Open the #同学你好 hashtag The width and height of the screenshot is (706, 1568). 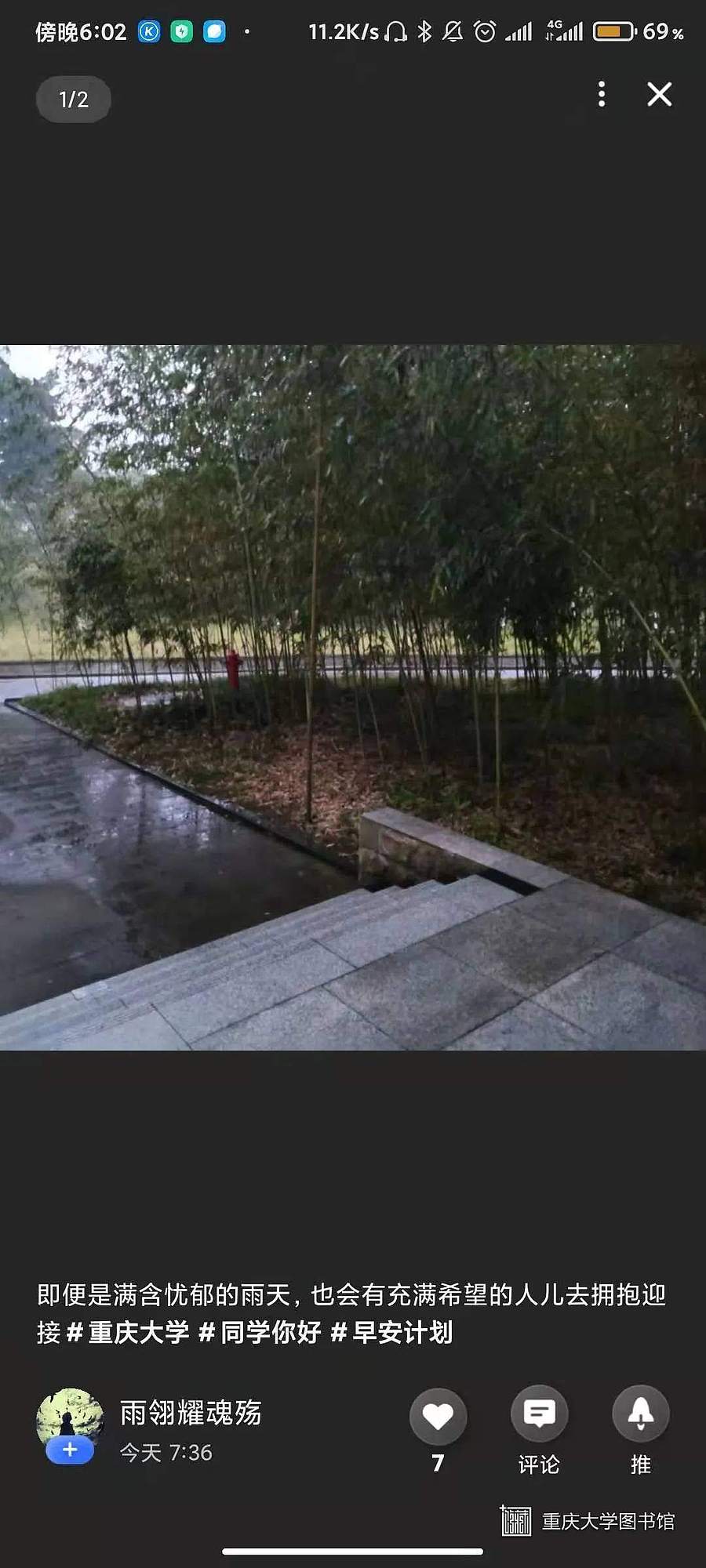coord(260,1332)
